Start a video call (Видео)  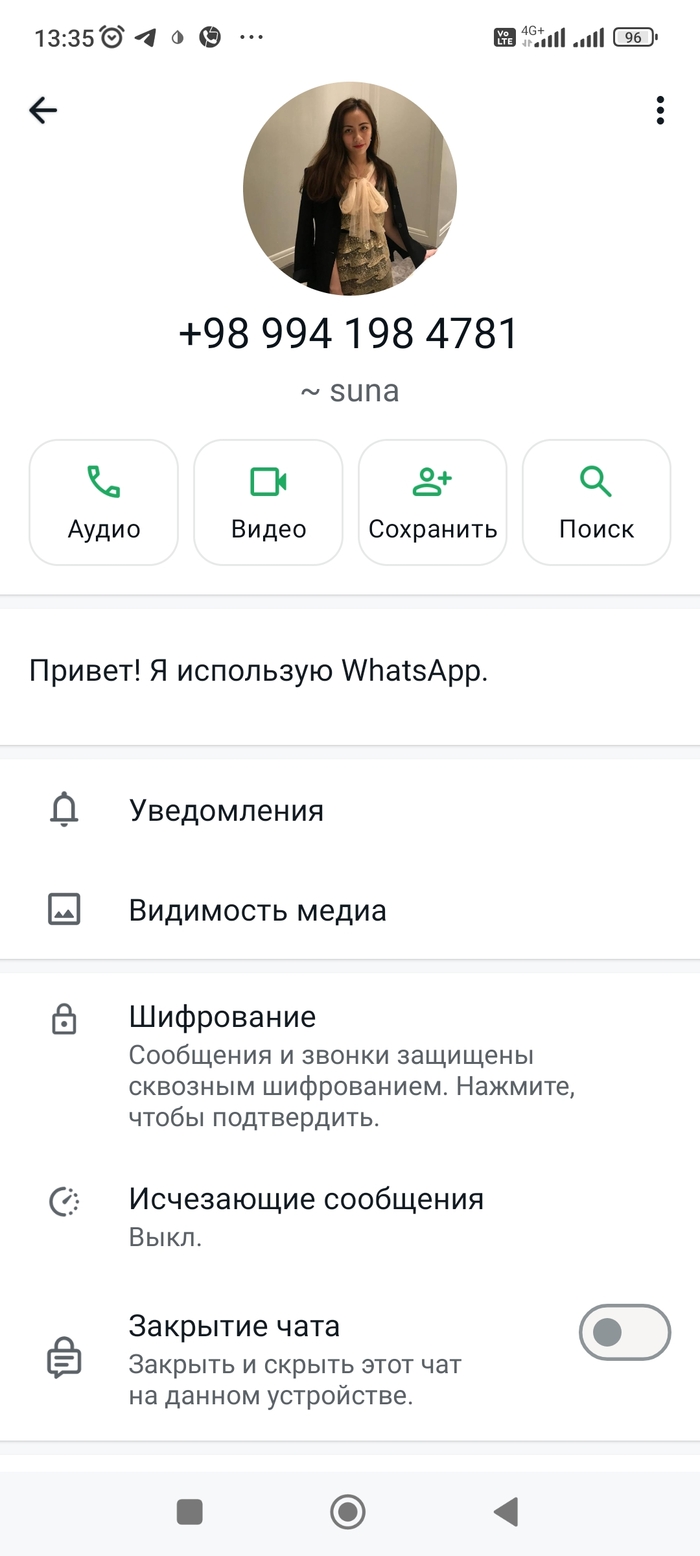[268, 503]
